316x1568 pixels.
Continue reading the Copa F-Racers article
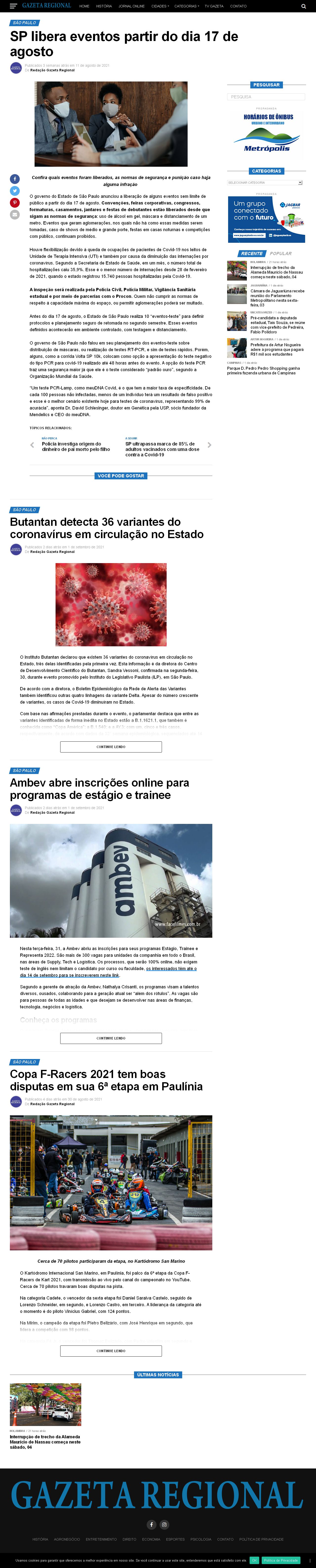[111, 1351]
